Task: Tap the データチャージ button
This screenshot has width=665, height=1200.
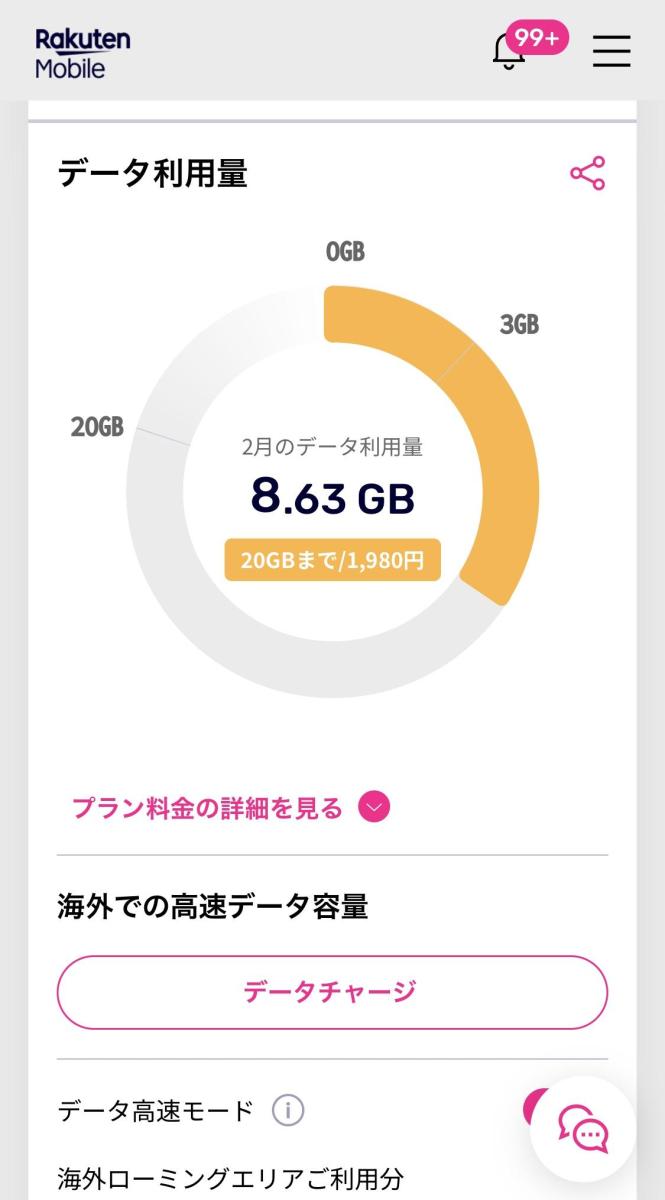Action: coord(332,991)
